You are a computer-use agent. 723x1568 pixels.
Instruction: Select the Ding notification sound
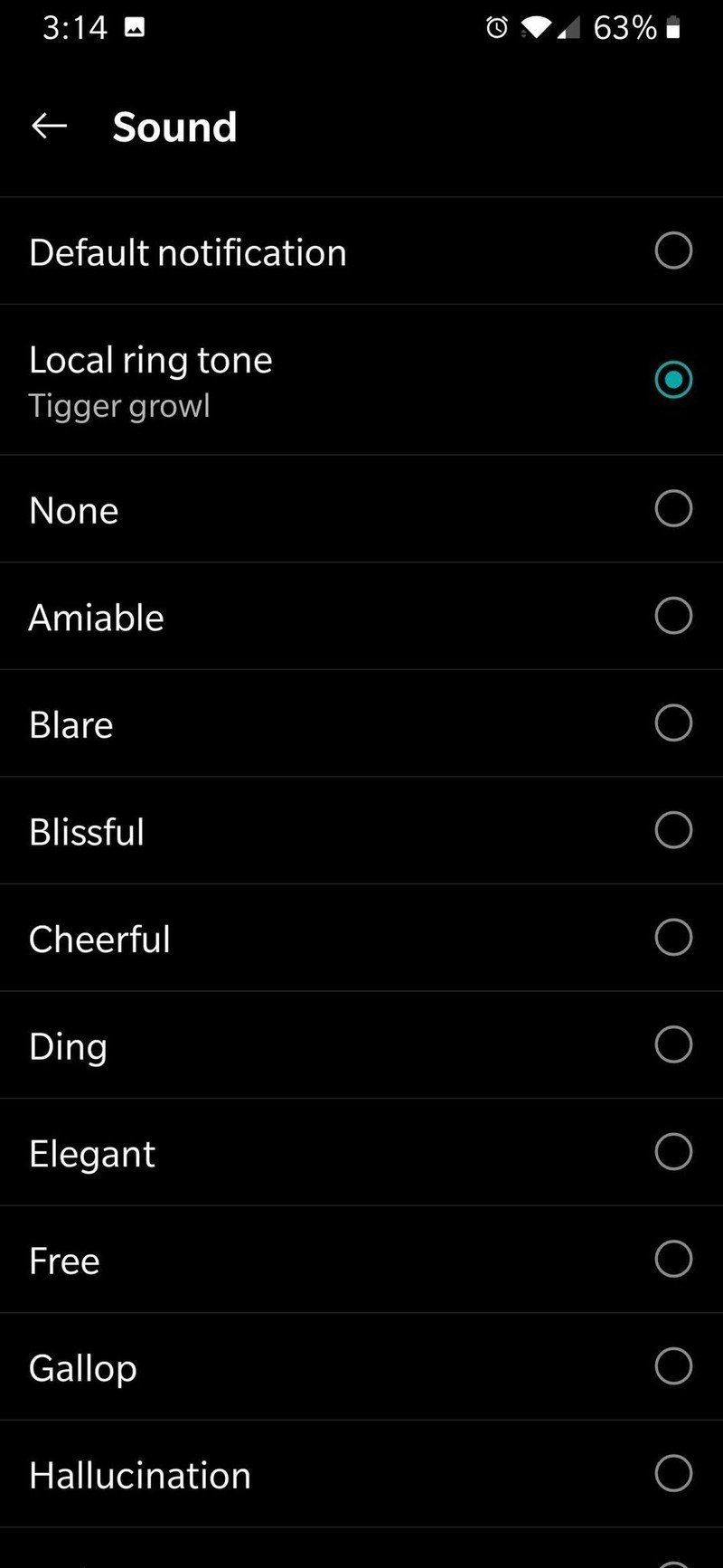[674, 1044]
